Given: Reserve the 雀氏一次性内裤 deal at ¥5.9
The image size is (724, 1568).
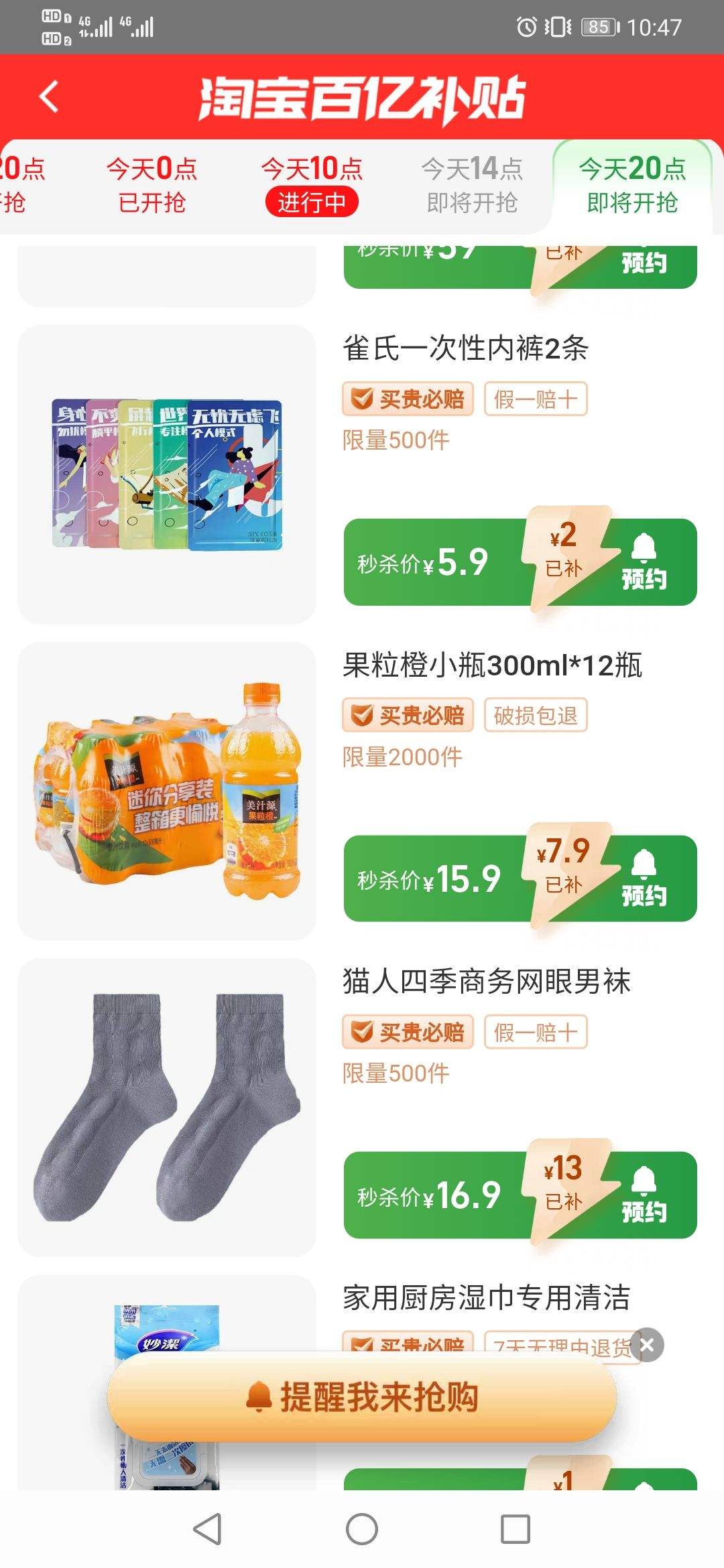Looking at the screenshot, I should (644, 563).
